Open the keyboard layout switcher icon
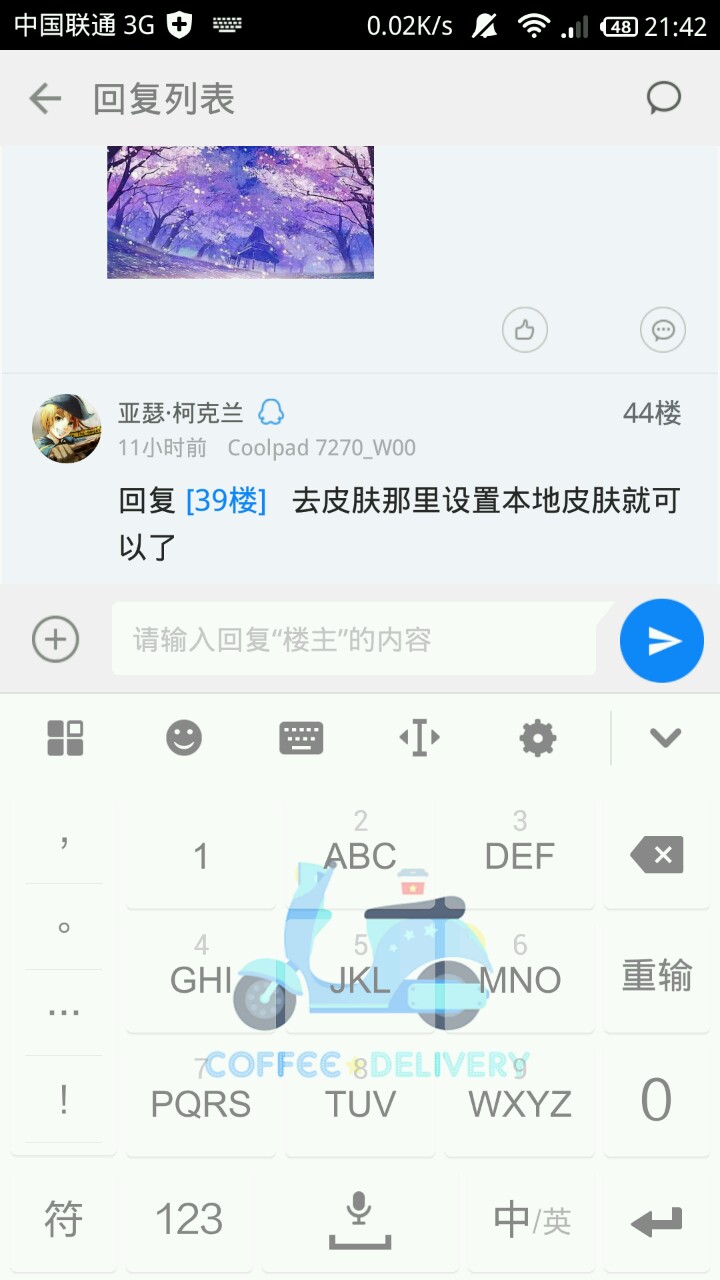This screenshot has width=720, height=1280. pos(301,738)
